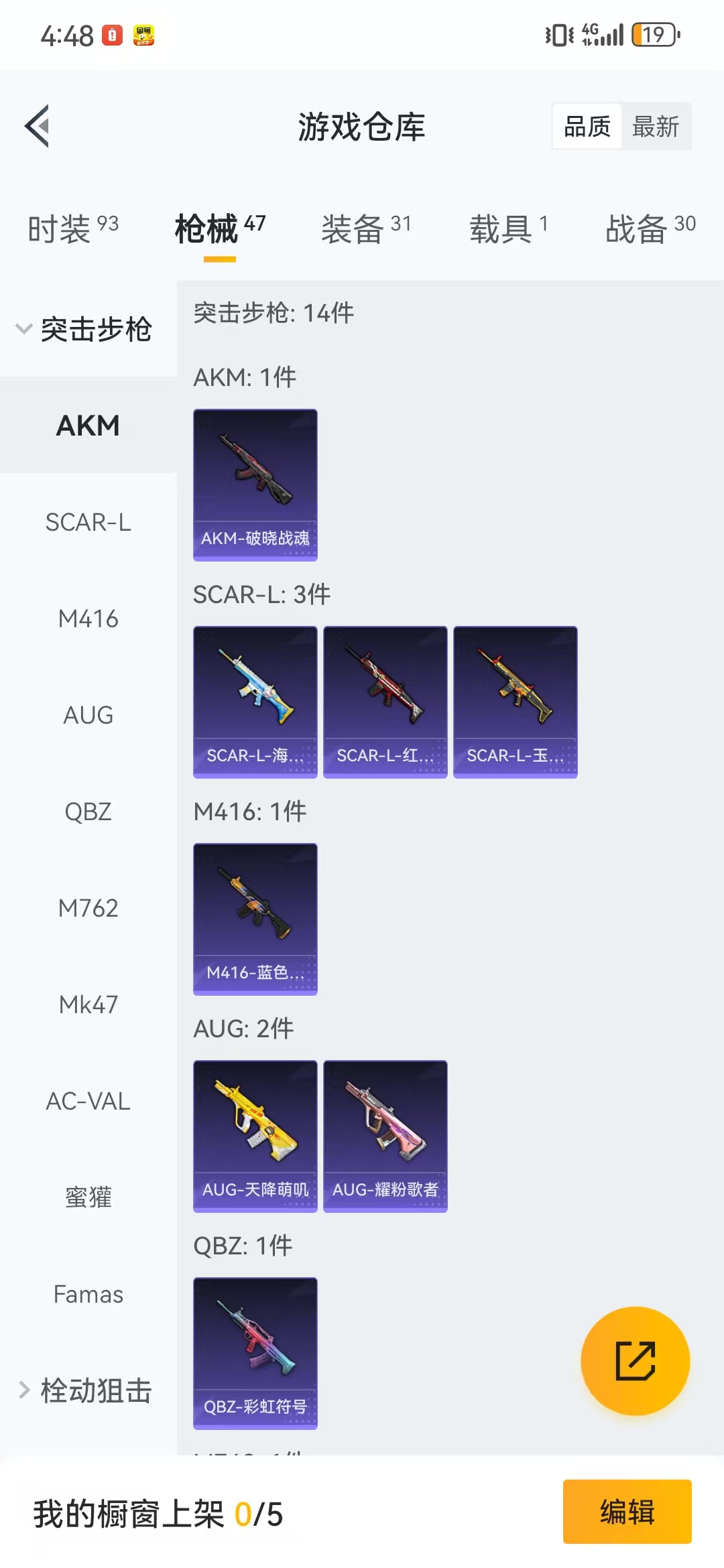Image resolution: width=724 pixels, height=1568 pixels.
Task: Switch to the 装备 tab
Action: click(366, 228)
